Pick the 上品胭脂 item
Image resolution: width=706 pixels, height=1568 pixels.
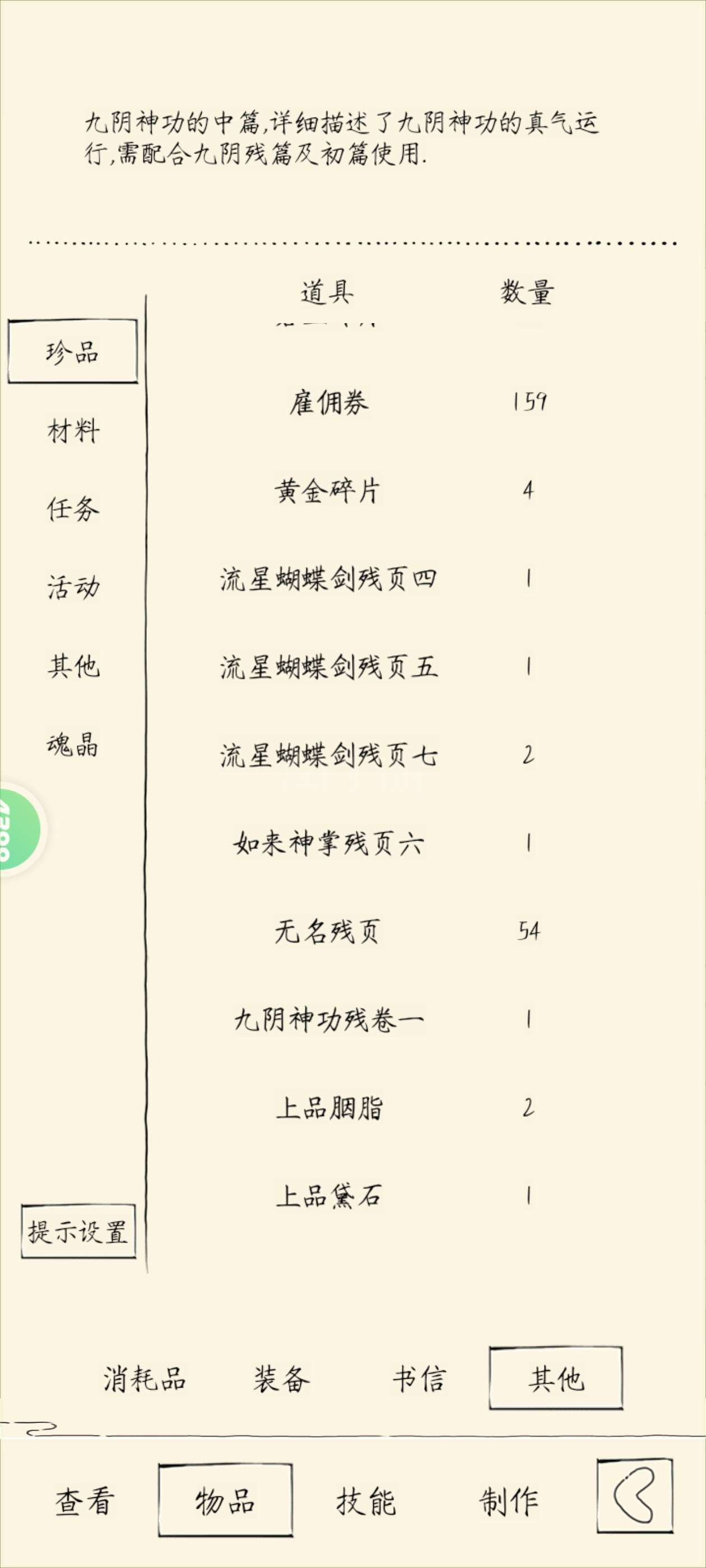click(x=329, y=1108)
